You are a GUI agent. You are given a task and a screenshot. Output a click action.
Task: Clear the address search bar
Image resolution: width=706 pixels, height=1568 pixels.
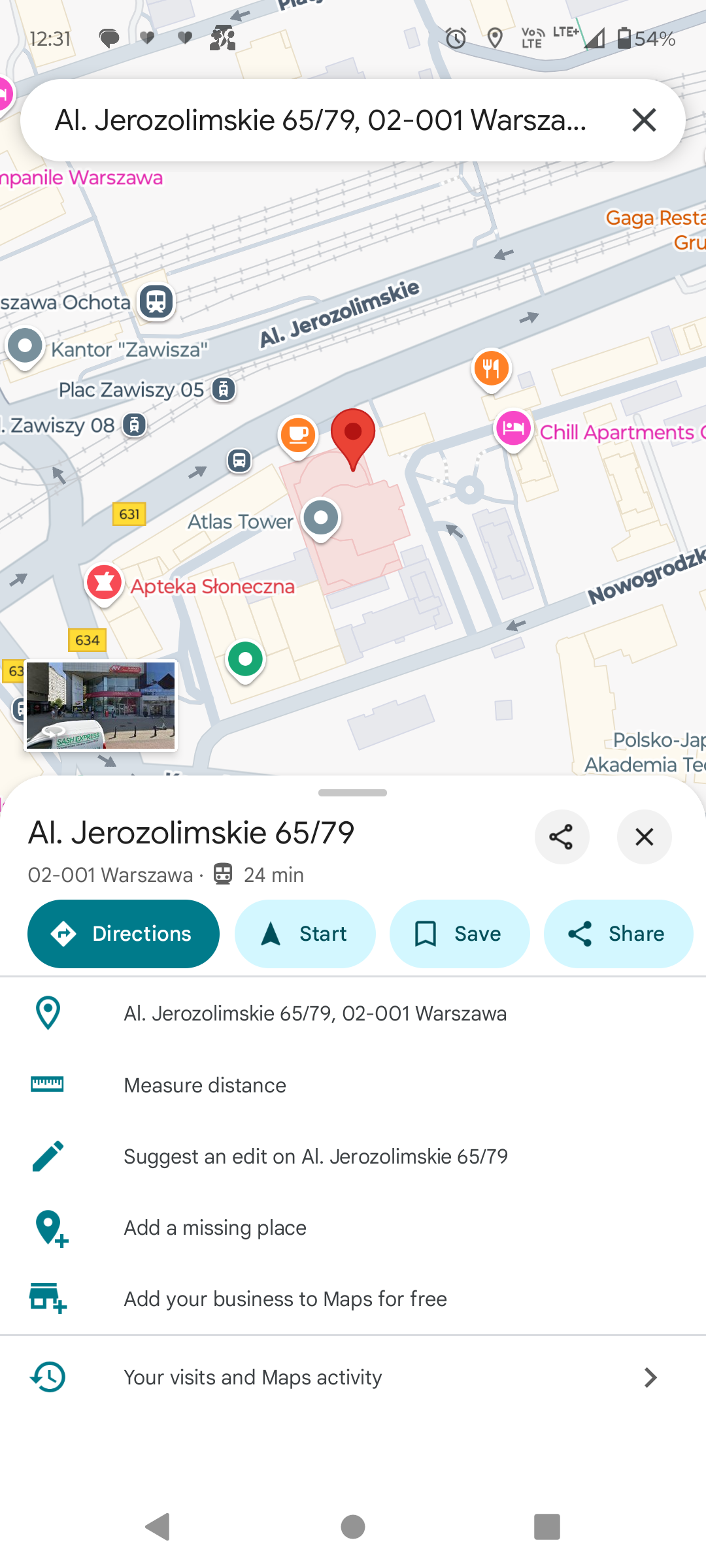(644, 120)
